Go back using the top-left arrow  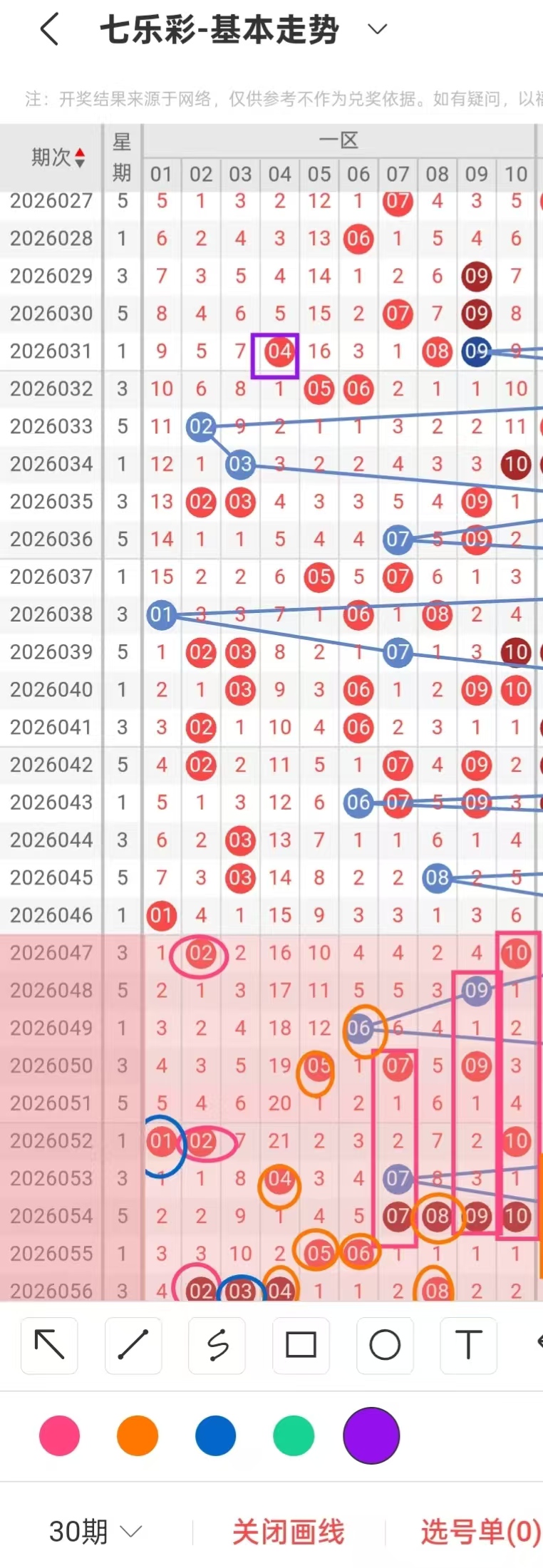point(48,30)
